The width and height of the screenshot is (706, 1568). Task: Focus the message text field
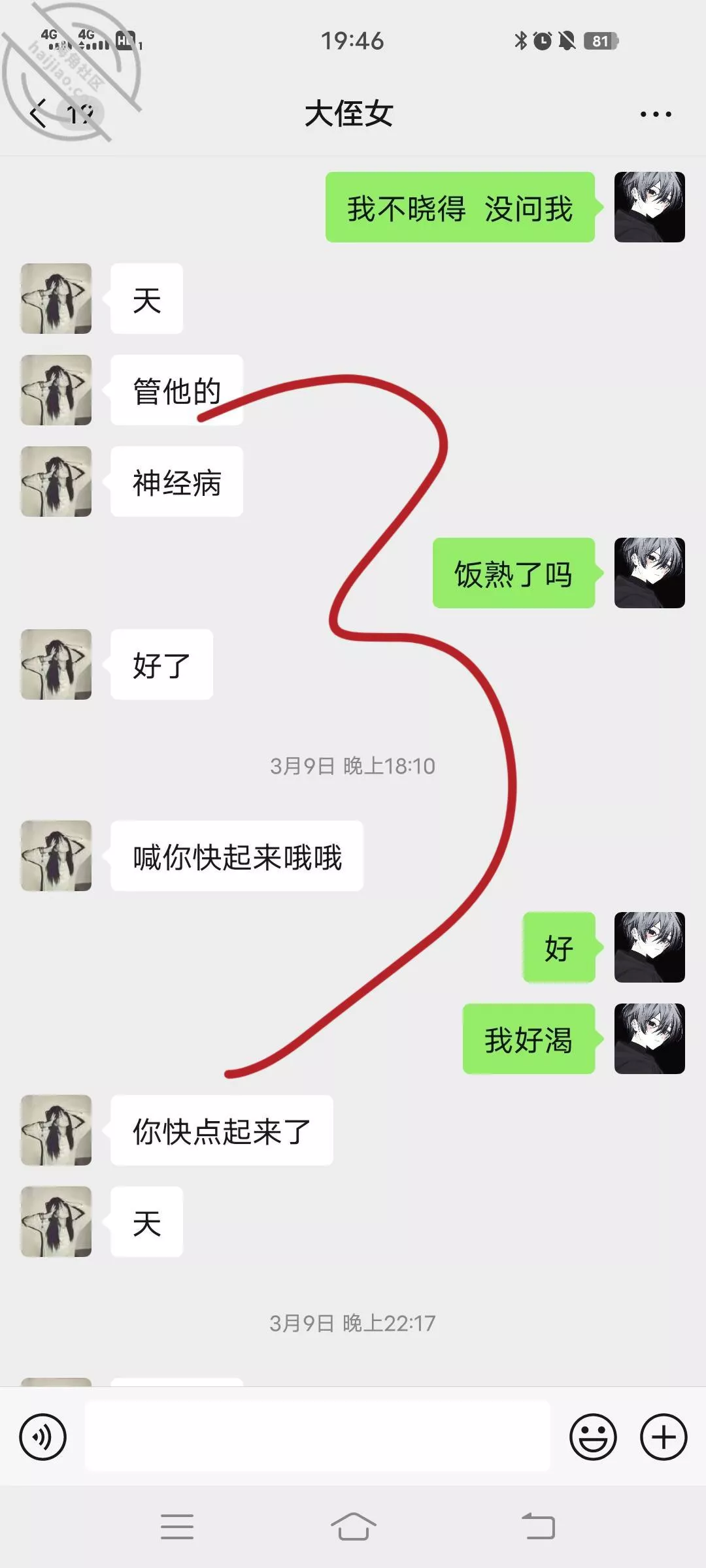[x=318, y=1437]
